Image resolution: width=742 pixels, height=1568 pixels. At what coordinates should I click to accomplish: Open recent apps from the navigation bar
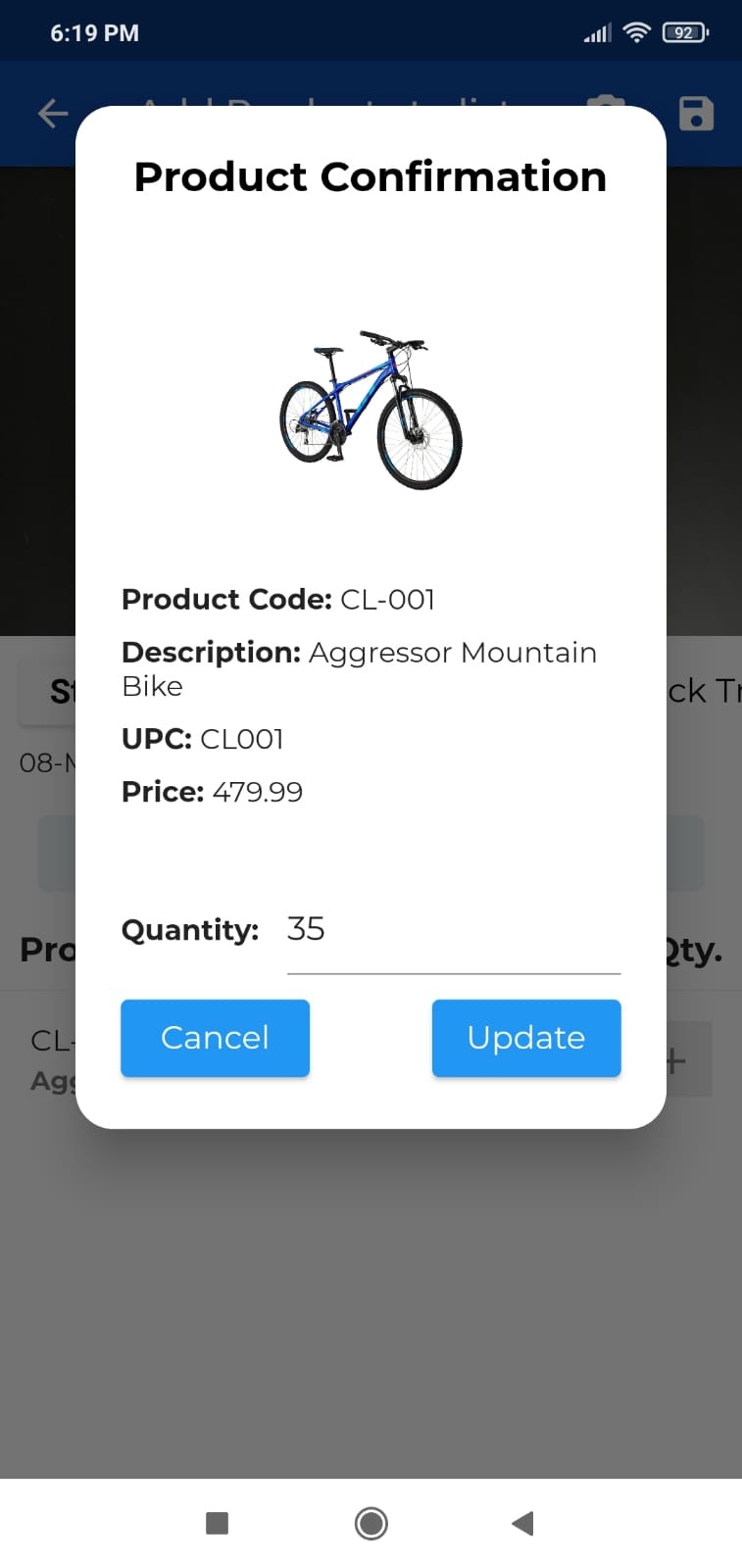(x=217, y=1523)
